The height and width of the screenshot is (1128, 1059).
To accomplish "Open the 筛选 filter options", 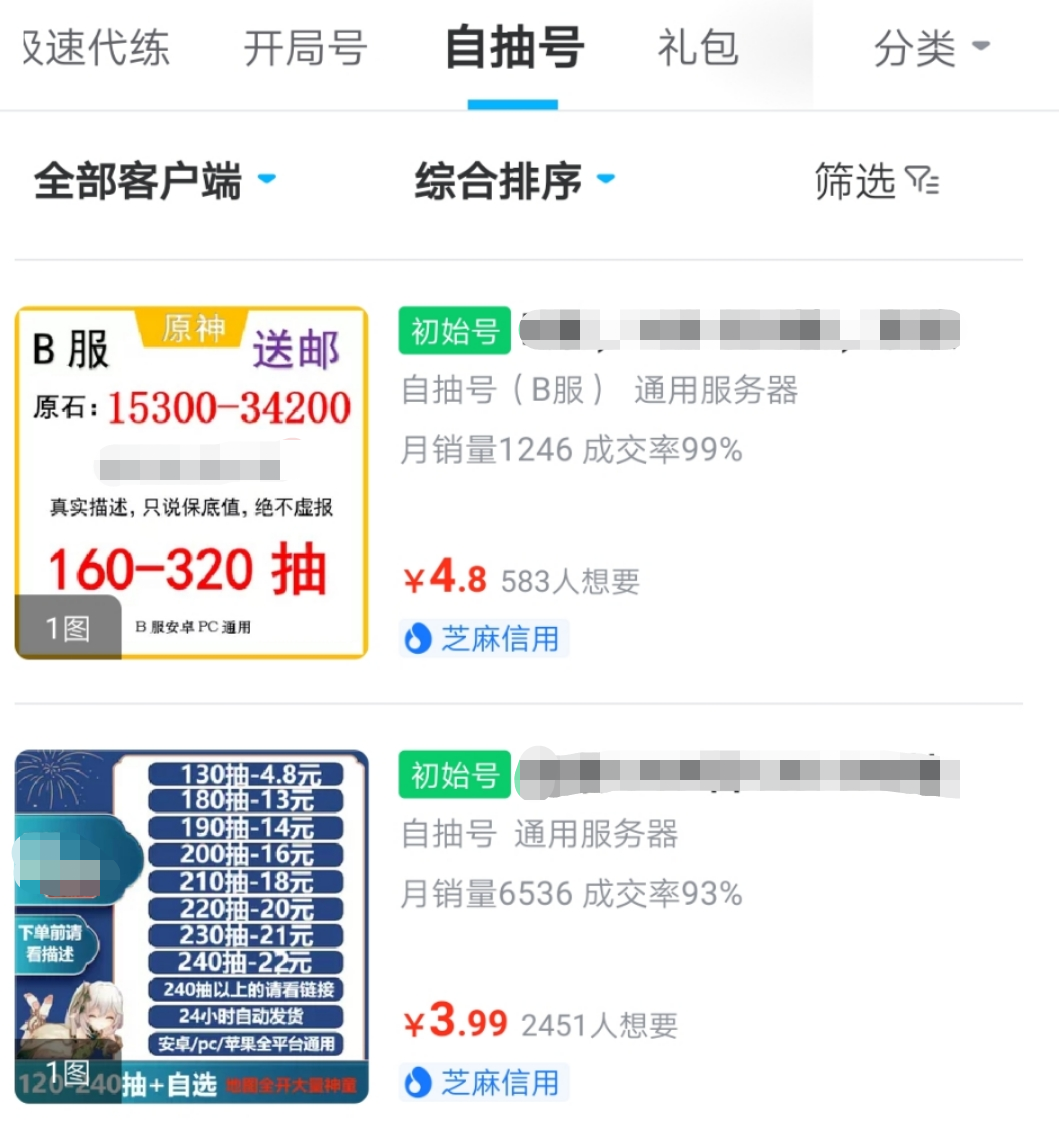I will coord(876,181).
